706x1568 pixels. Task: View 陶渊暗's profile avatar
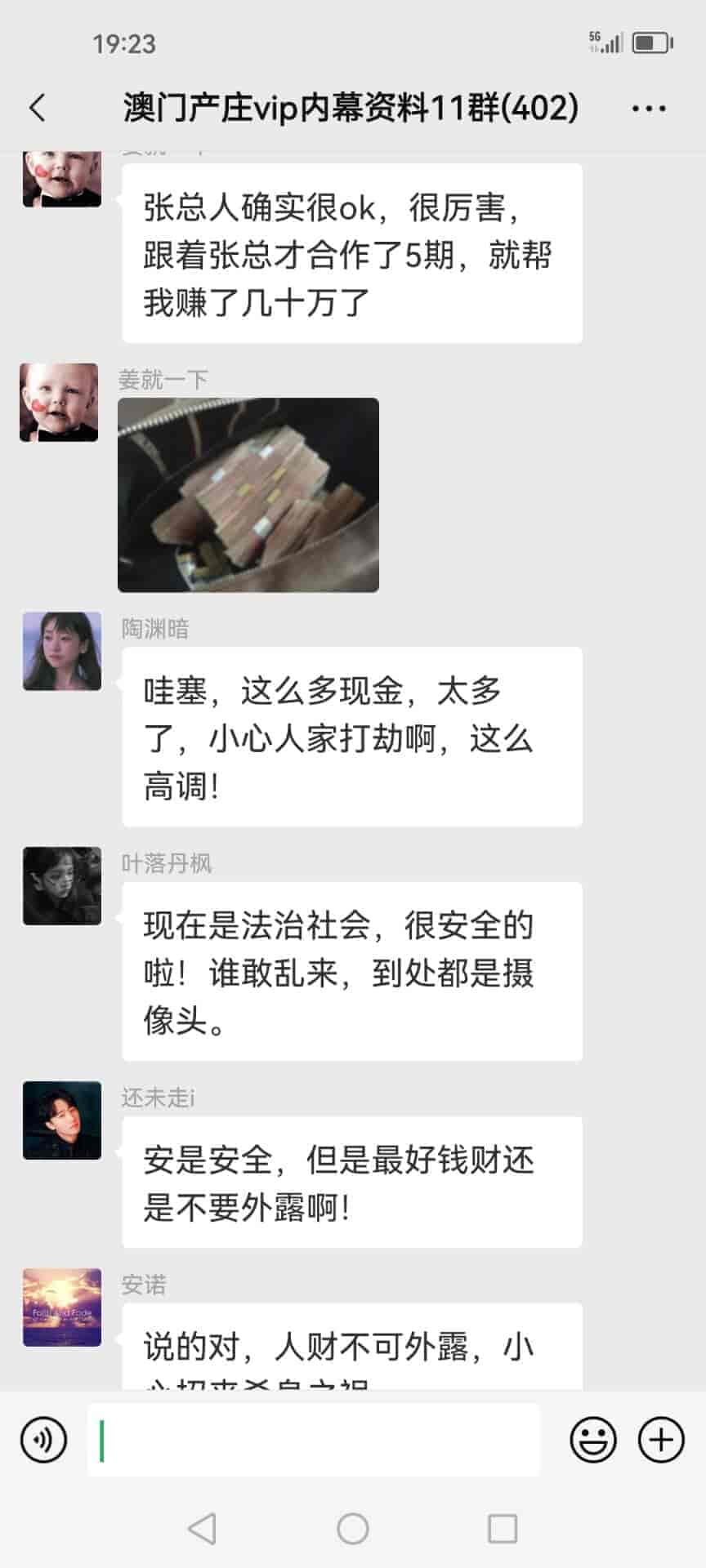(62, 651)
